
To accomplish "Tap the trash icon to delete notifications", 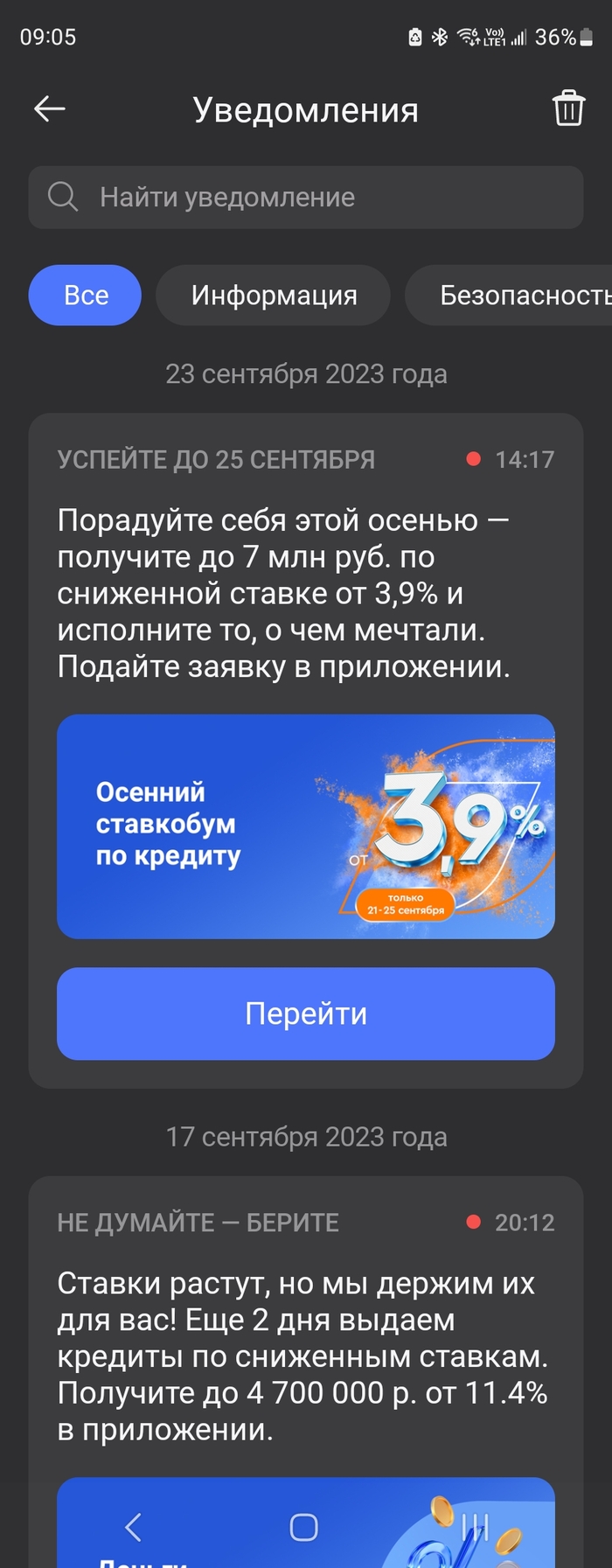I will [x=567, y=109].
